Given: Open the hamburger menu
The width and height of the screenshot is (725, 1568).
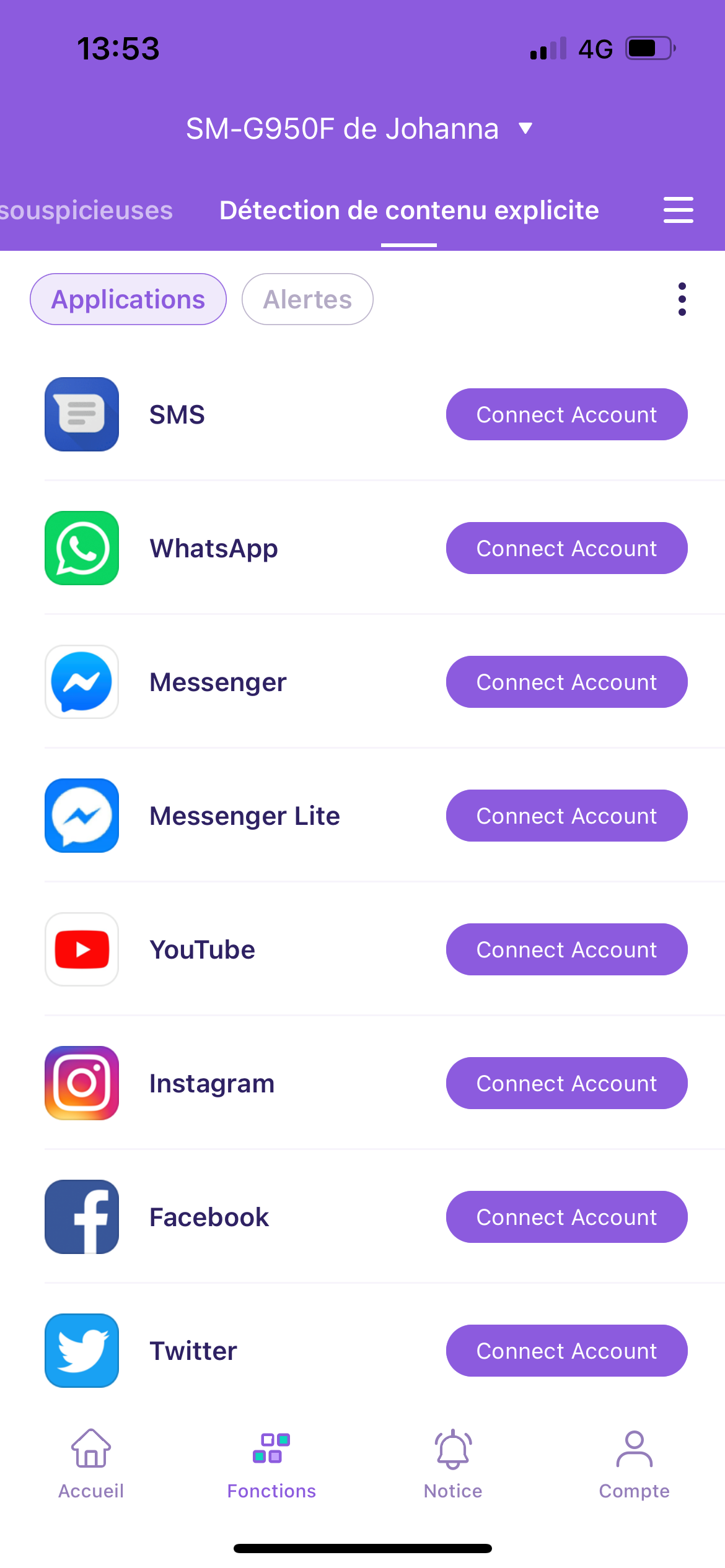Looking at the screenshot, I should coord(678,210).
